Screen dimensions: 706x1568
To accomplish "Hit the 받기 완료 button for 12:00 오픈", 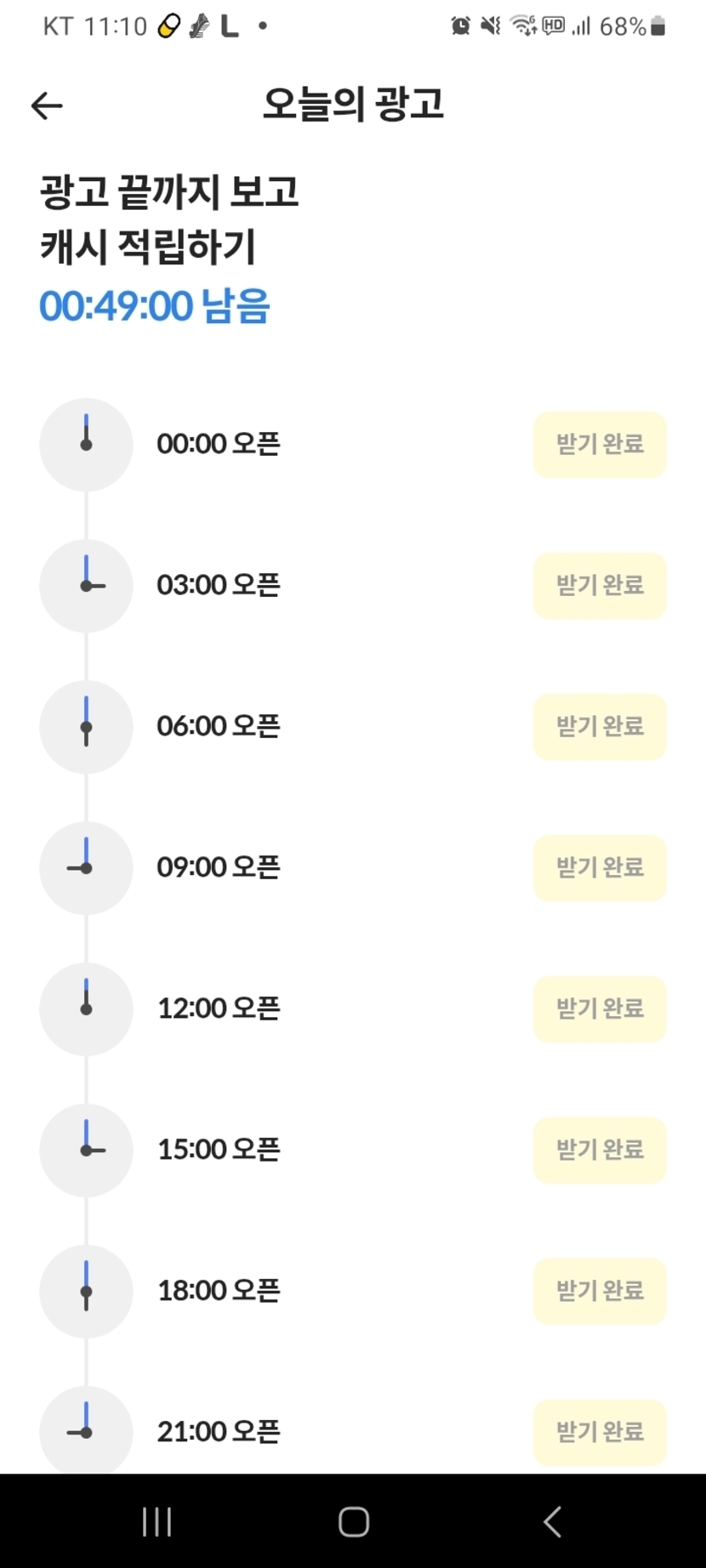I will pyautogui.click(x=600, y=1009).
